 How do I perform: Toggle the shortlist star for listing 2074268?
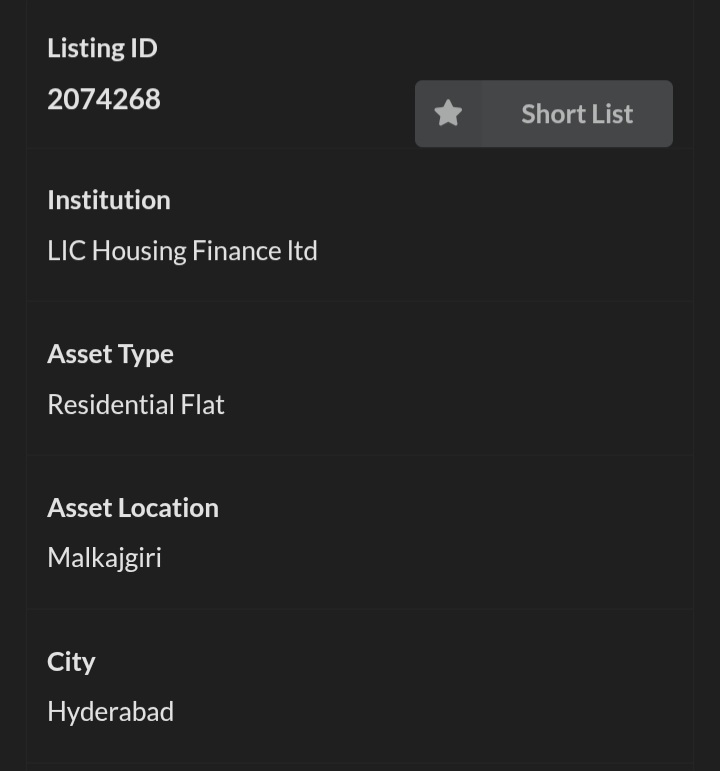coord(447,113)
